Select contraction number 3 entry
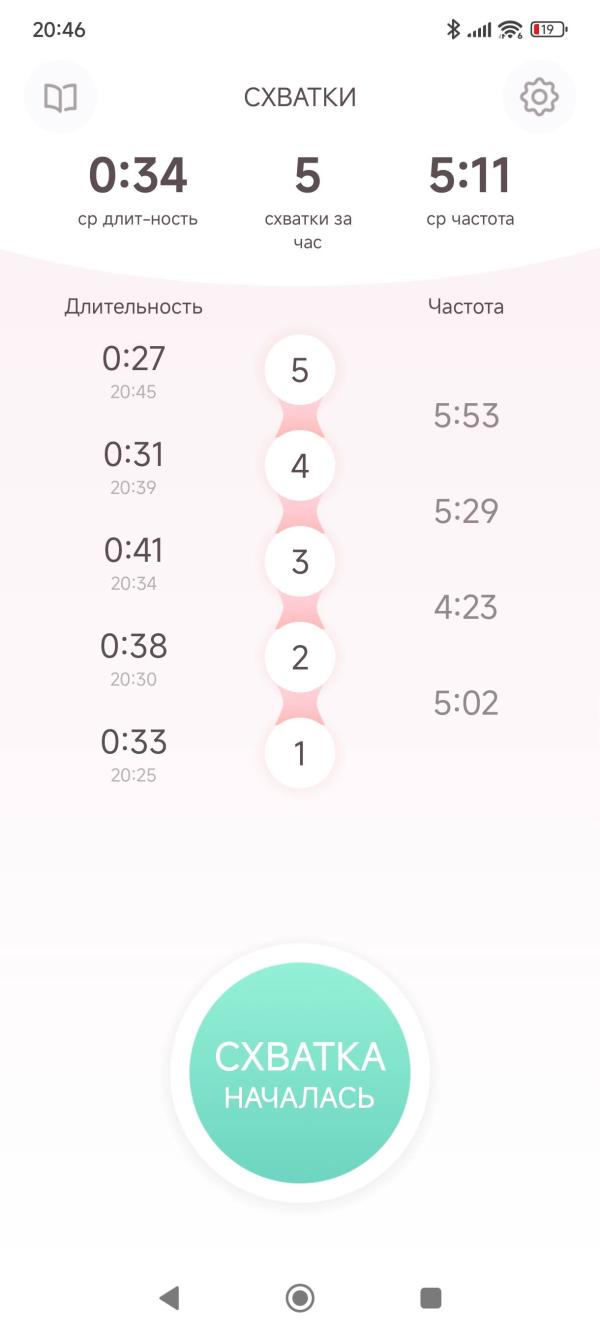This screenshot has width=600, height=1333. 300,562
